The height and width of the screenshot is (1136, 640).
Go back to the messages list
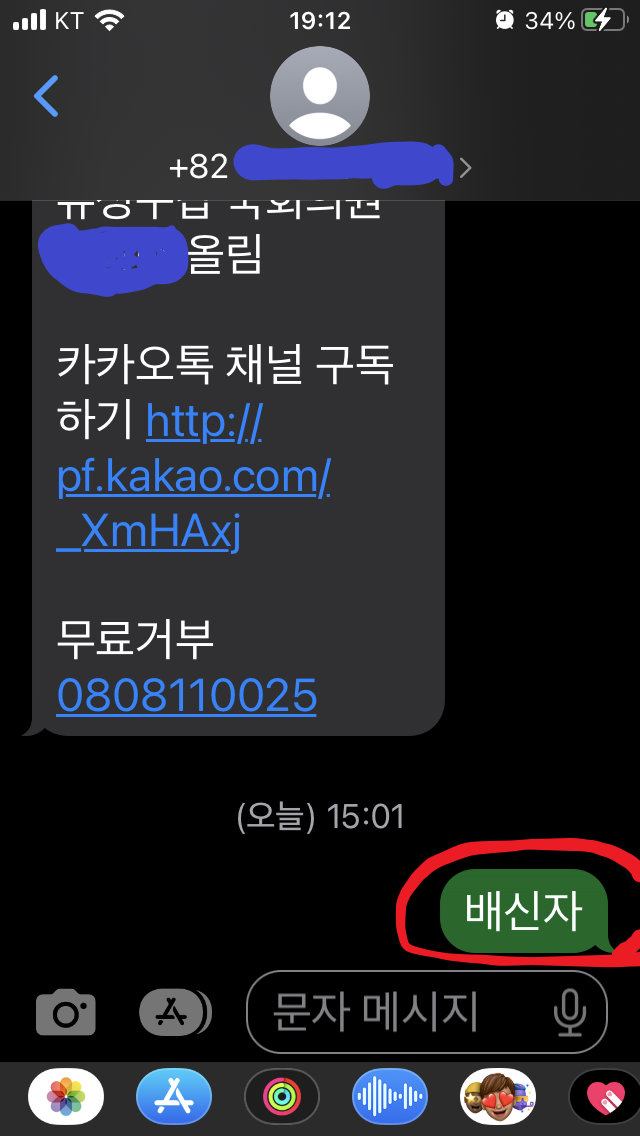[x=46, y=96]
